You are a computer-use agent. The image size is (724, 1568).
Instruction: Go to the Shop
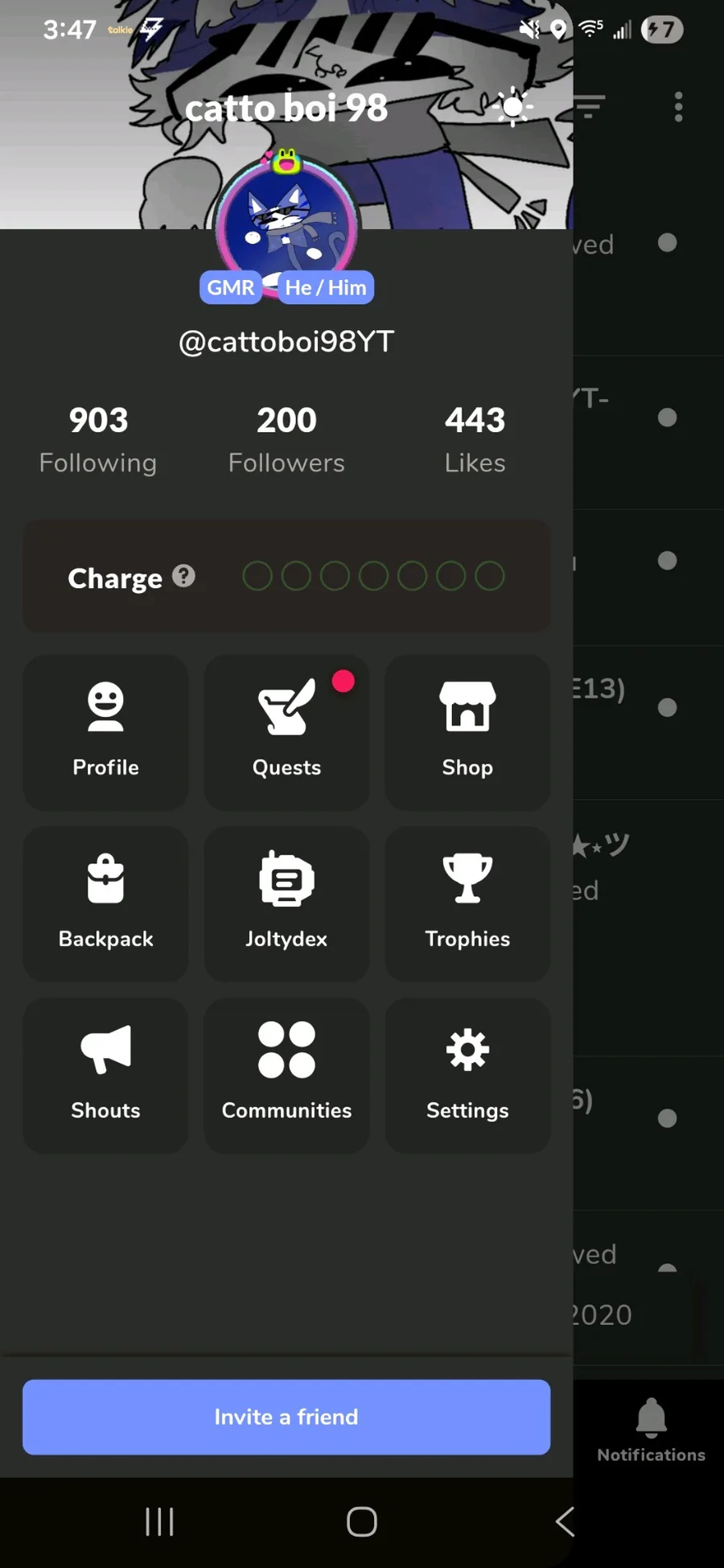click(x=467, y=731)
